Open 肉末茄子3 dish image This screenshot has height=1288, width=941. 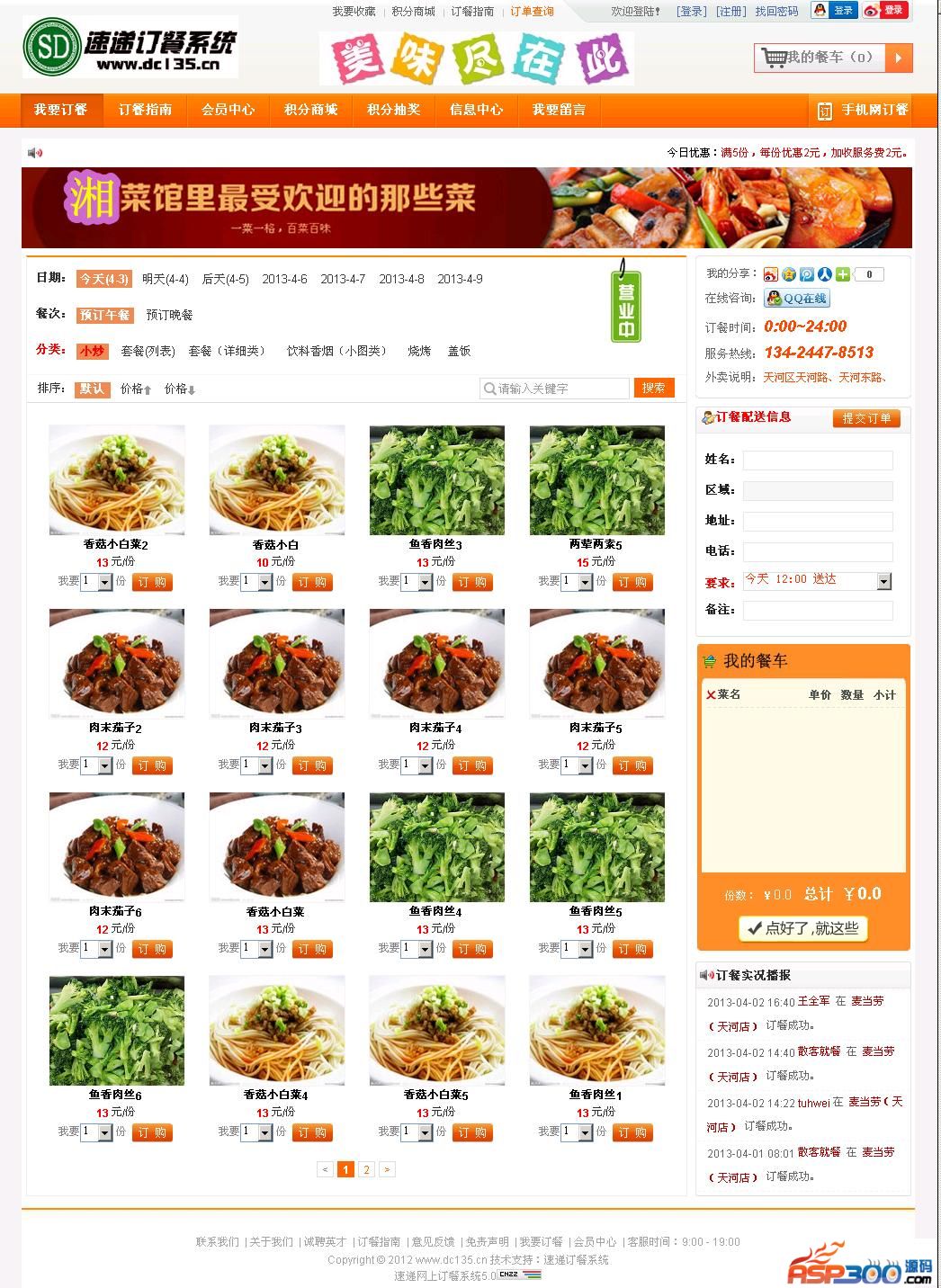pos(276,663)
